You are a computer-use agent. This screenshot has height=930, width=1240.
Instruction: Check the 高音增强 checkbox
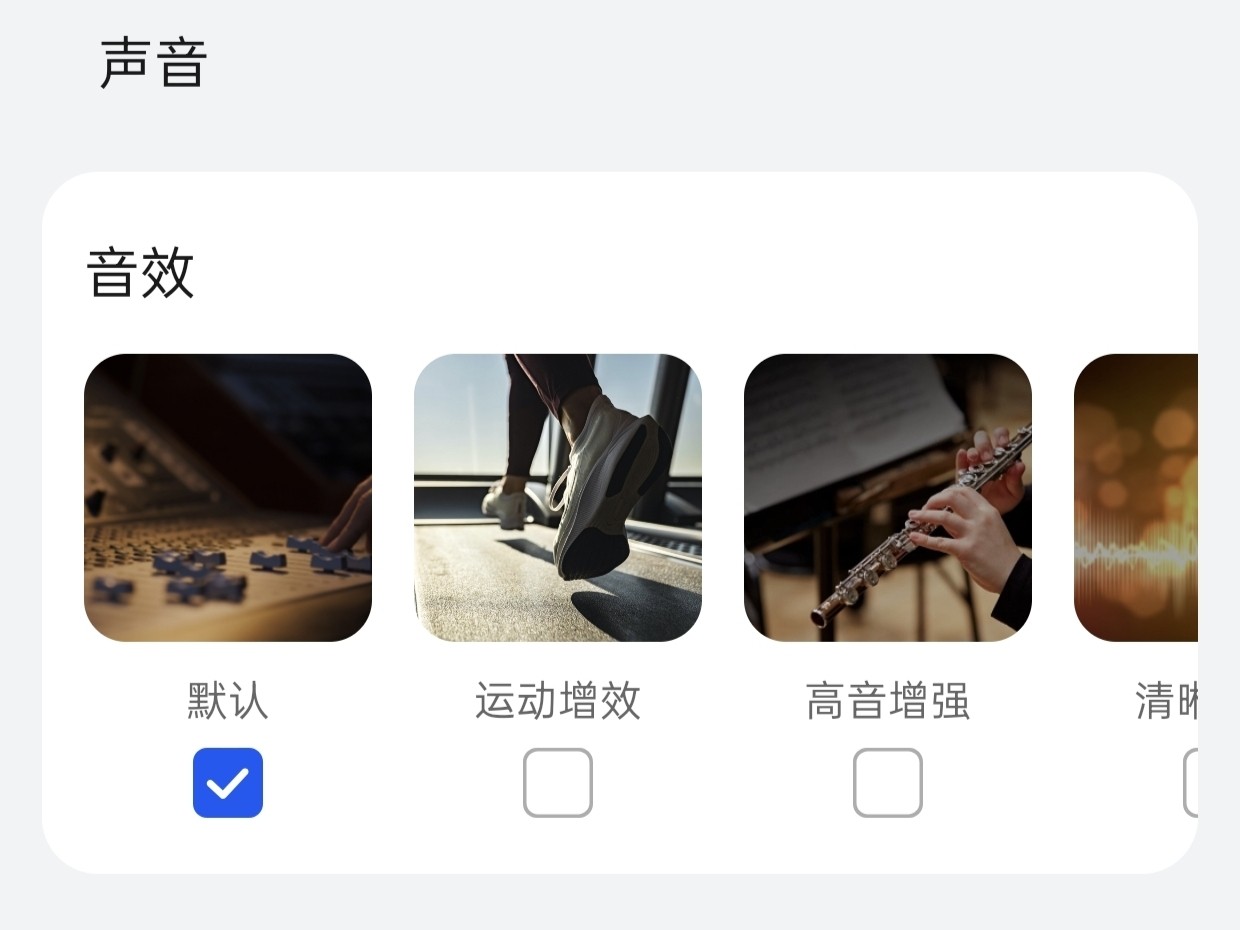[888, 783]
